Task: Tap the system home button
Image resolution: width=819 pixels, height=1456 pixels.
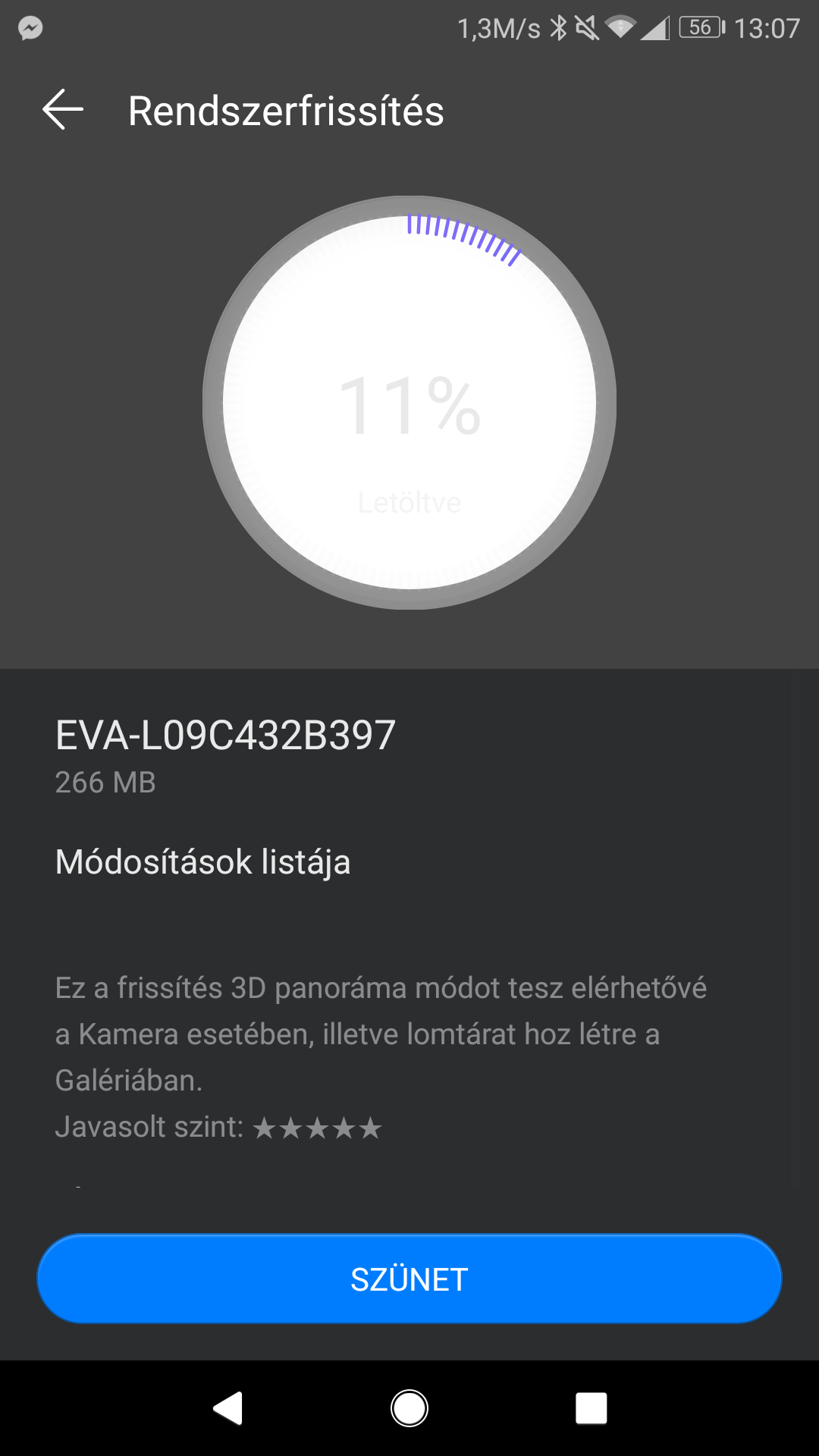Action: pyautogui.click(x=409, y=1408)
